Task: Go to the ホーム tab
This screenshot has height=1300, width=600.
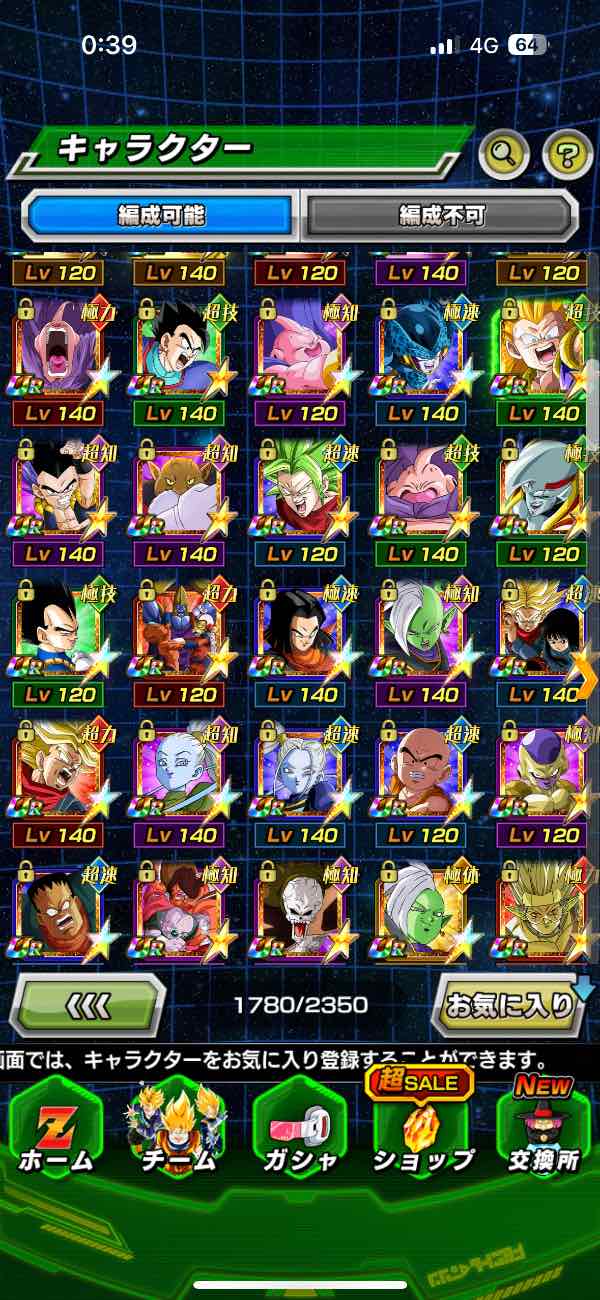Action: 56,1130
